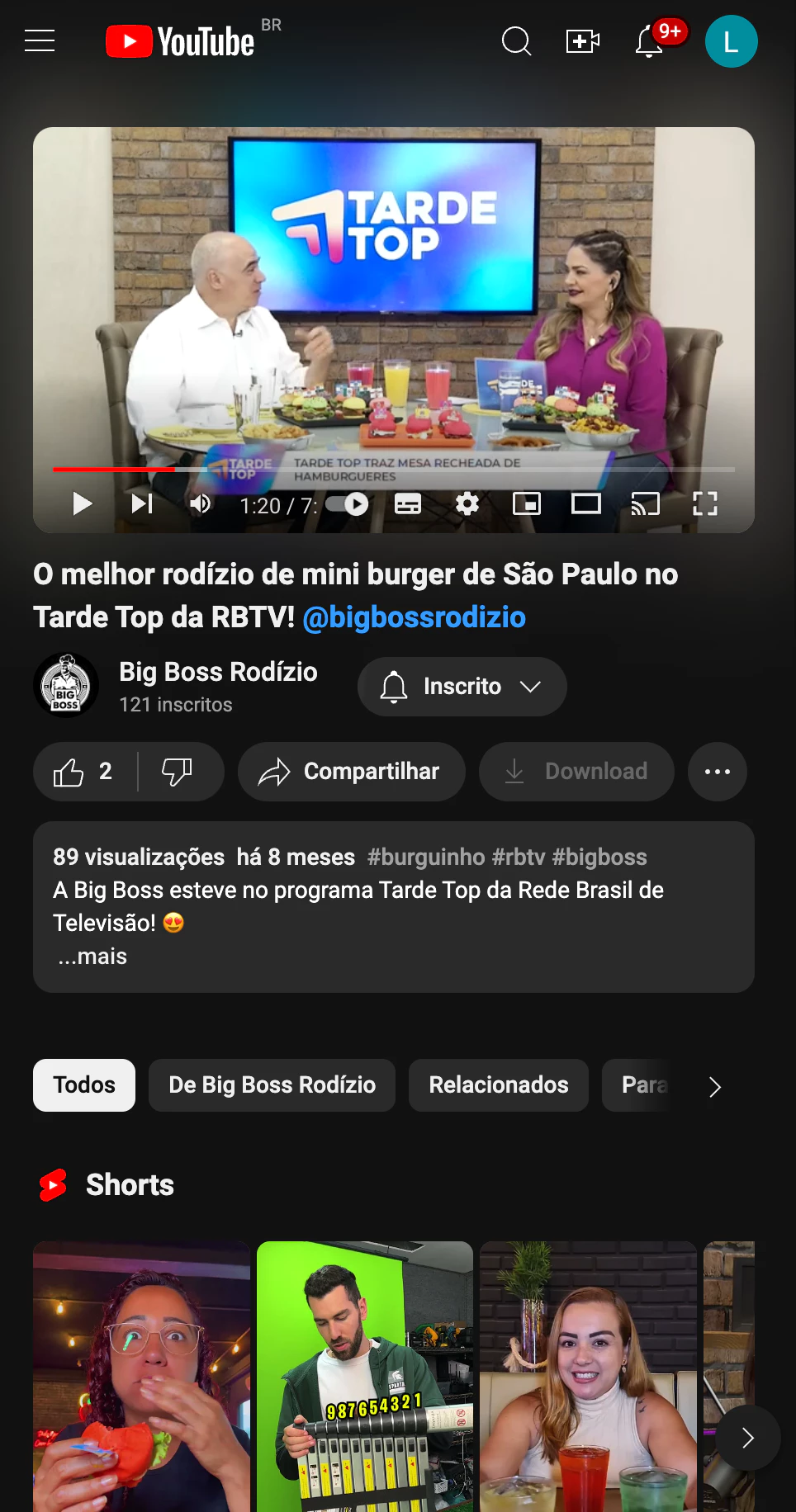Open more actions beside Download
This screenshot has width=796, height=1512.
pos(717,772)
